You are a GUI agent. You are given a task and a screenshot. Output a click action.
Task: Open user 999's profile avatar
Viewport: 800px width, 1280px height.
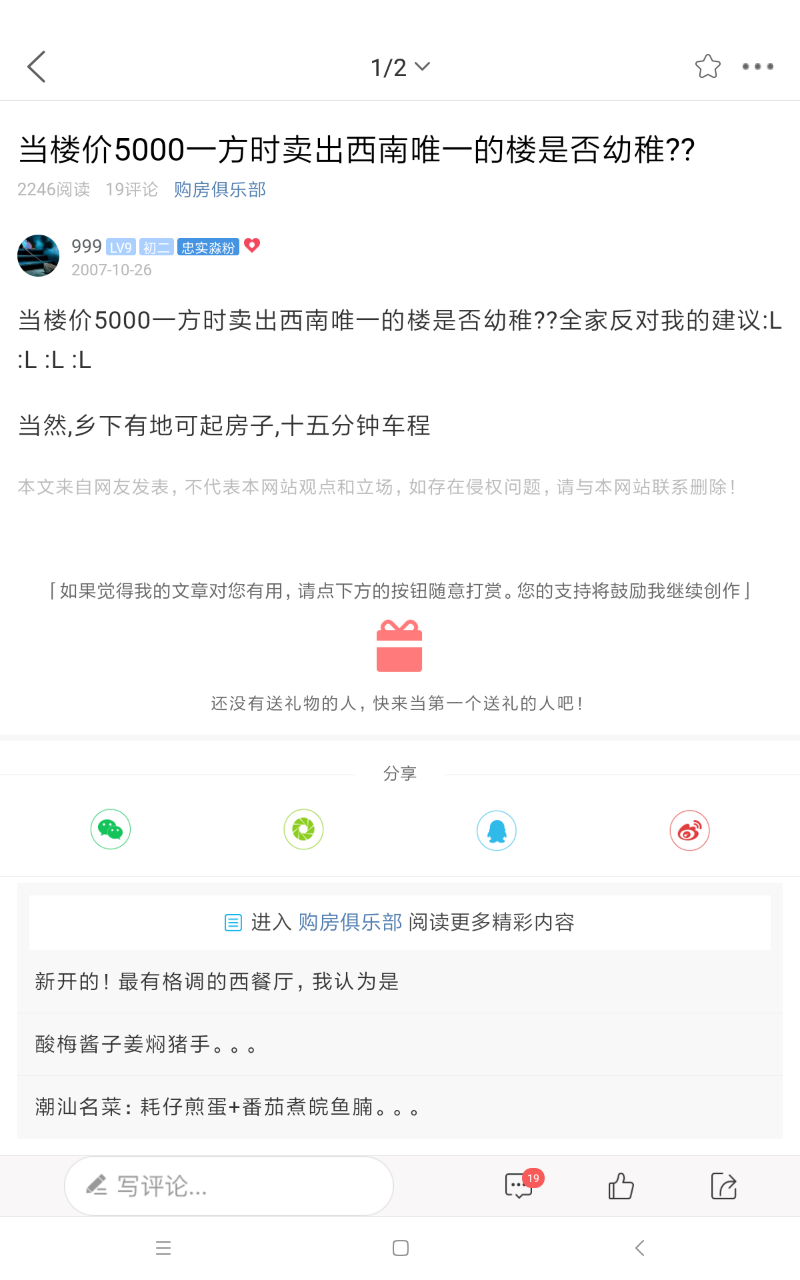click(x=38, y=256)
